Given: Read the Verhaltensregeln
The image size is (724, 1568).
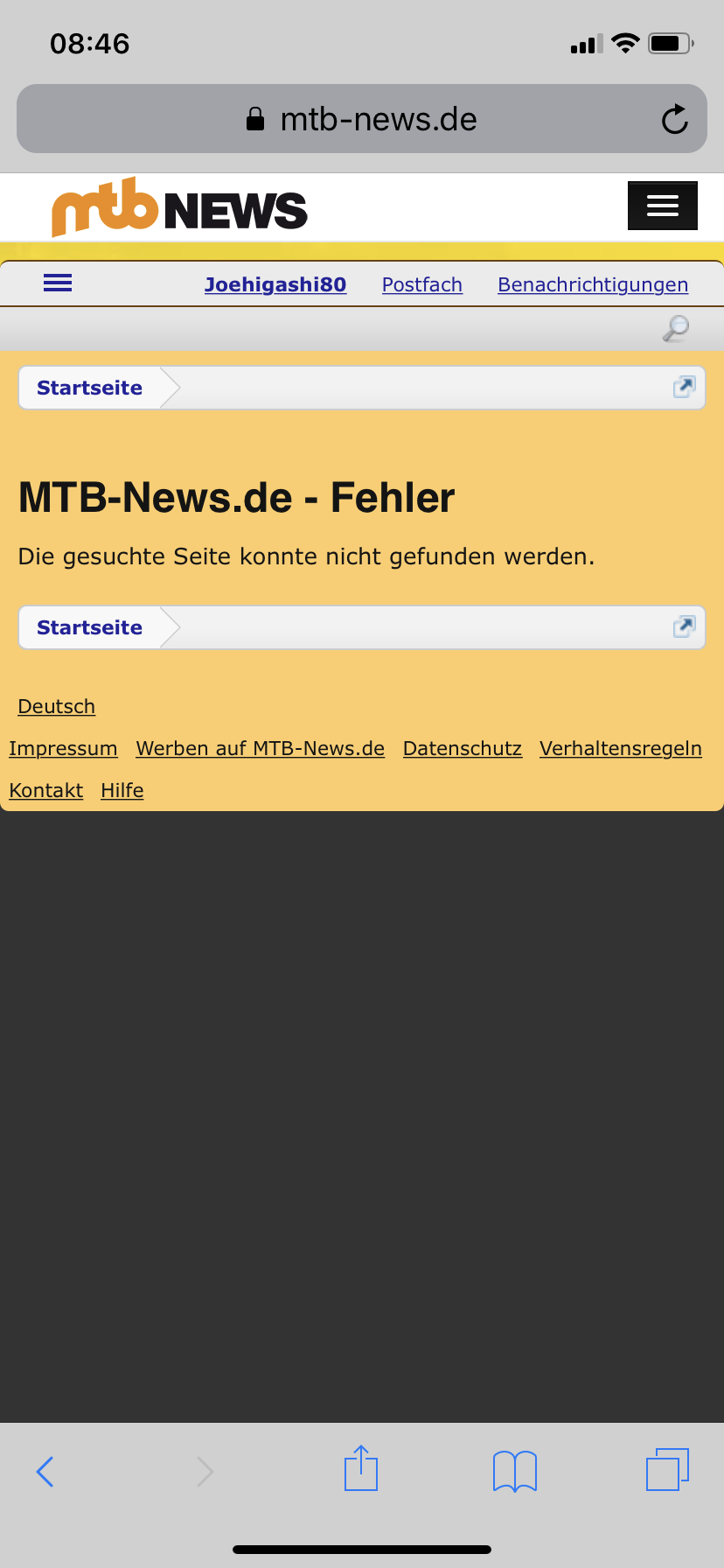Looking at the screenshot, I should [x=620, y=748].
